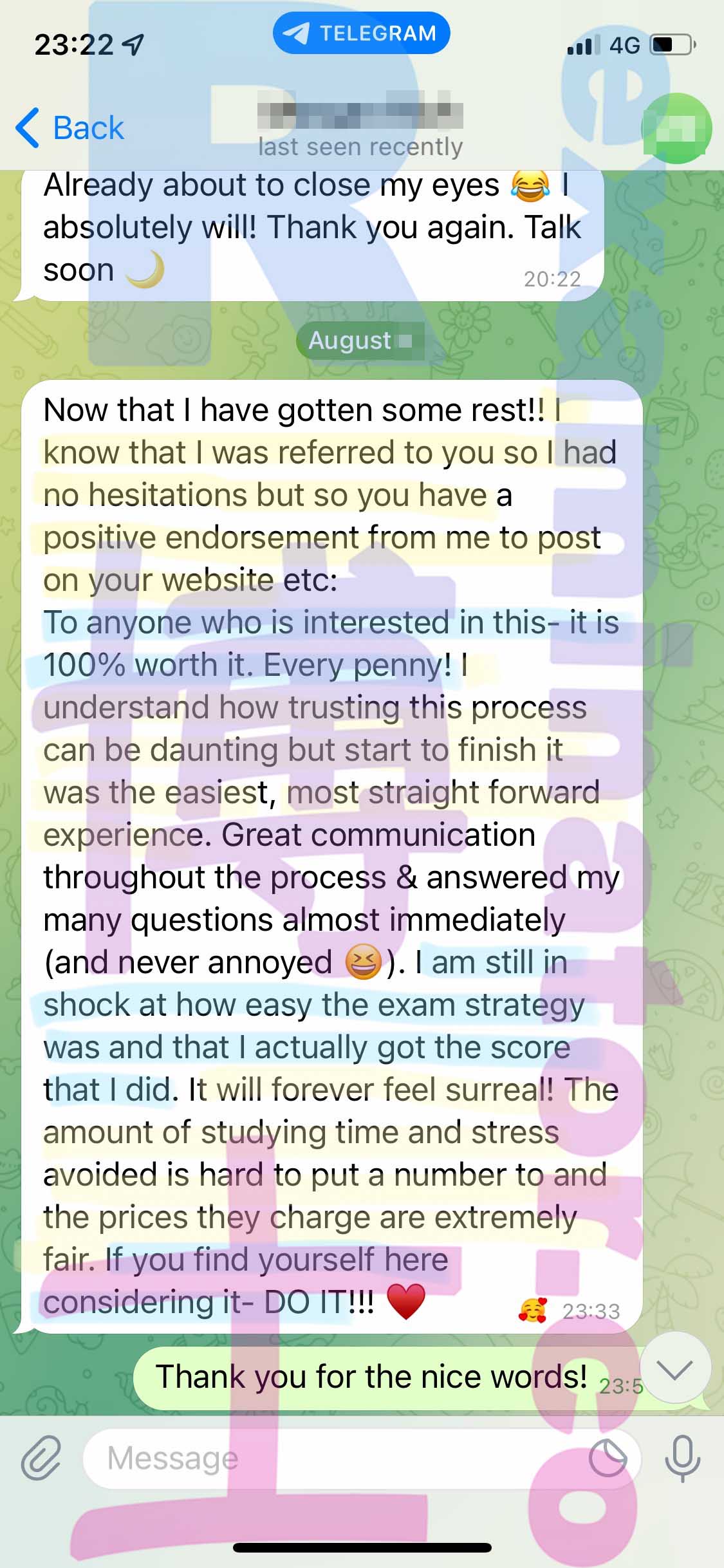724x1568 pixels.
Task: Tap the August date badge
Action: (360, 341)
